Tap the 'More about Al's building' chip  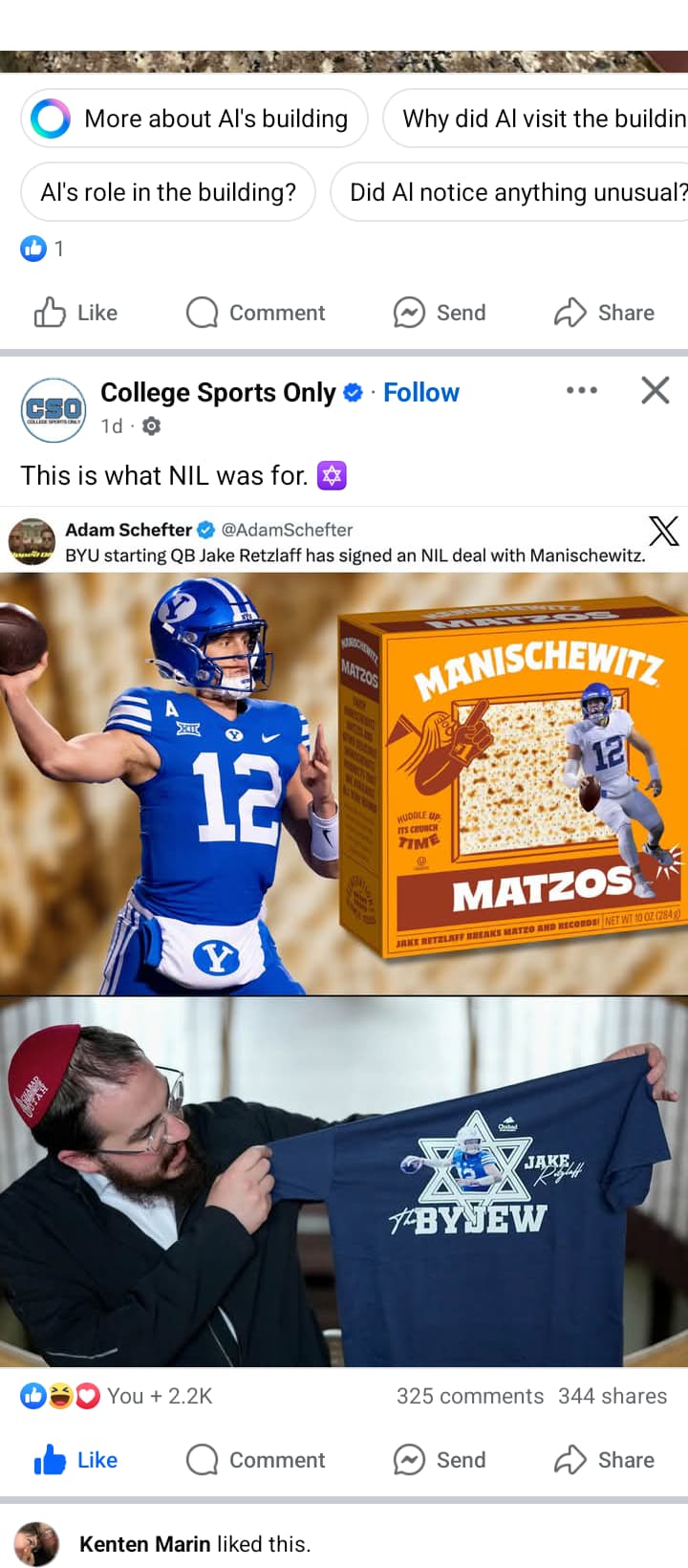(x=194, y=119)
